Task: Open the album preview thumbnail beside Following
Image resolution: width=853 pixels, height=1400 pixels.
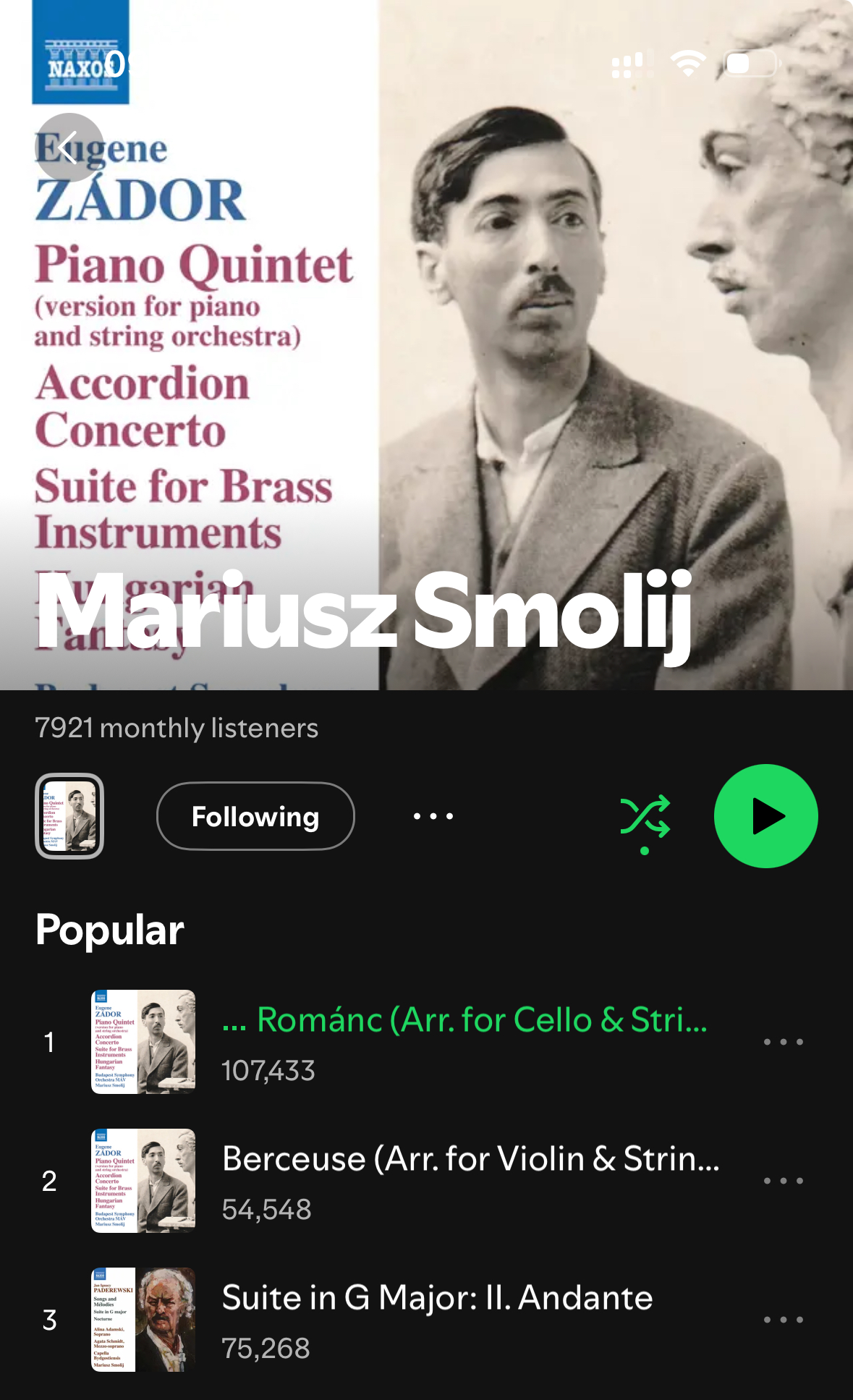Action: (69, 816)
